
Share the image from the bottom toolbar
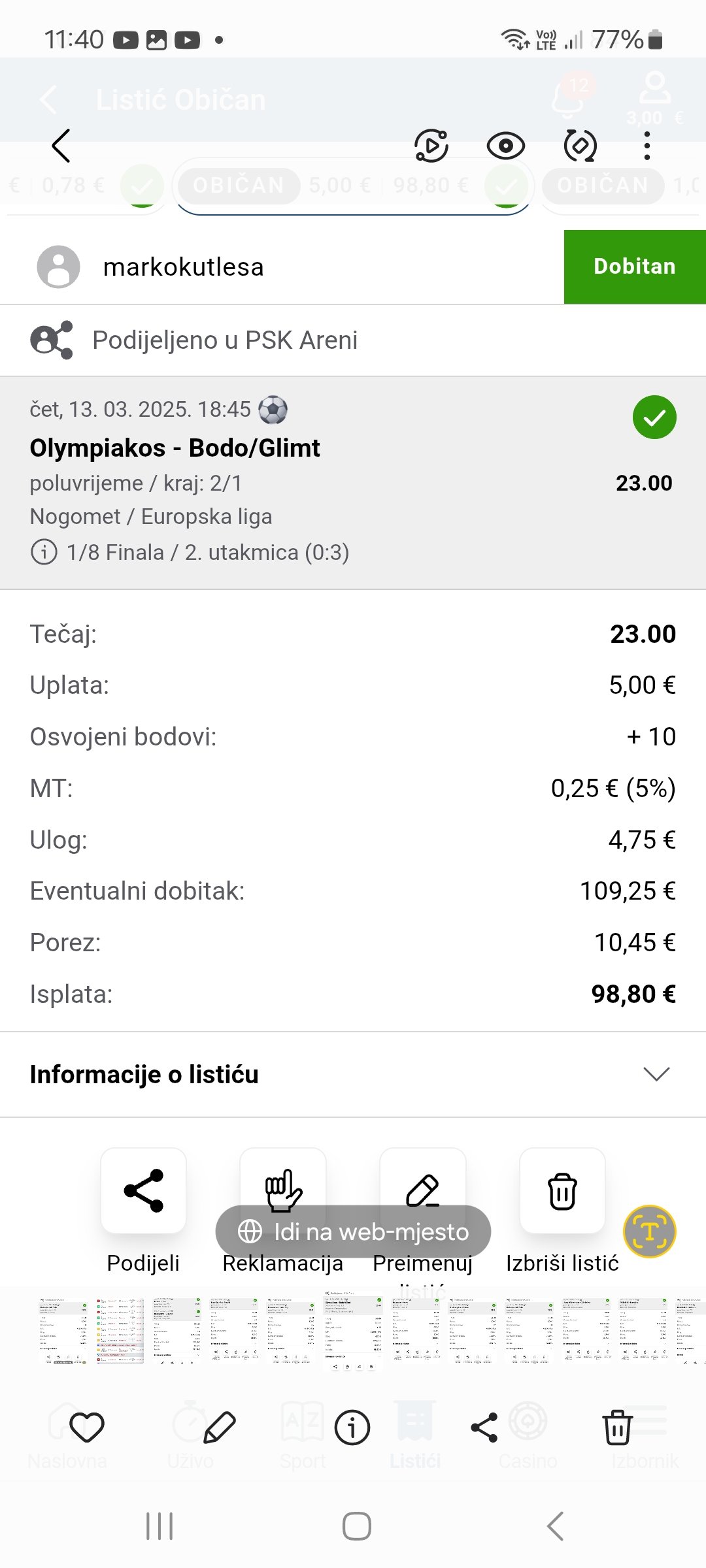484,1427
